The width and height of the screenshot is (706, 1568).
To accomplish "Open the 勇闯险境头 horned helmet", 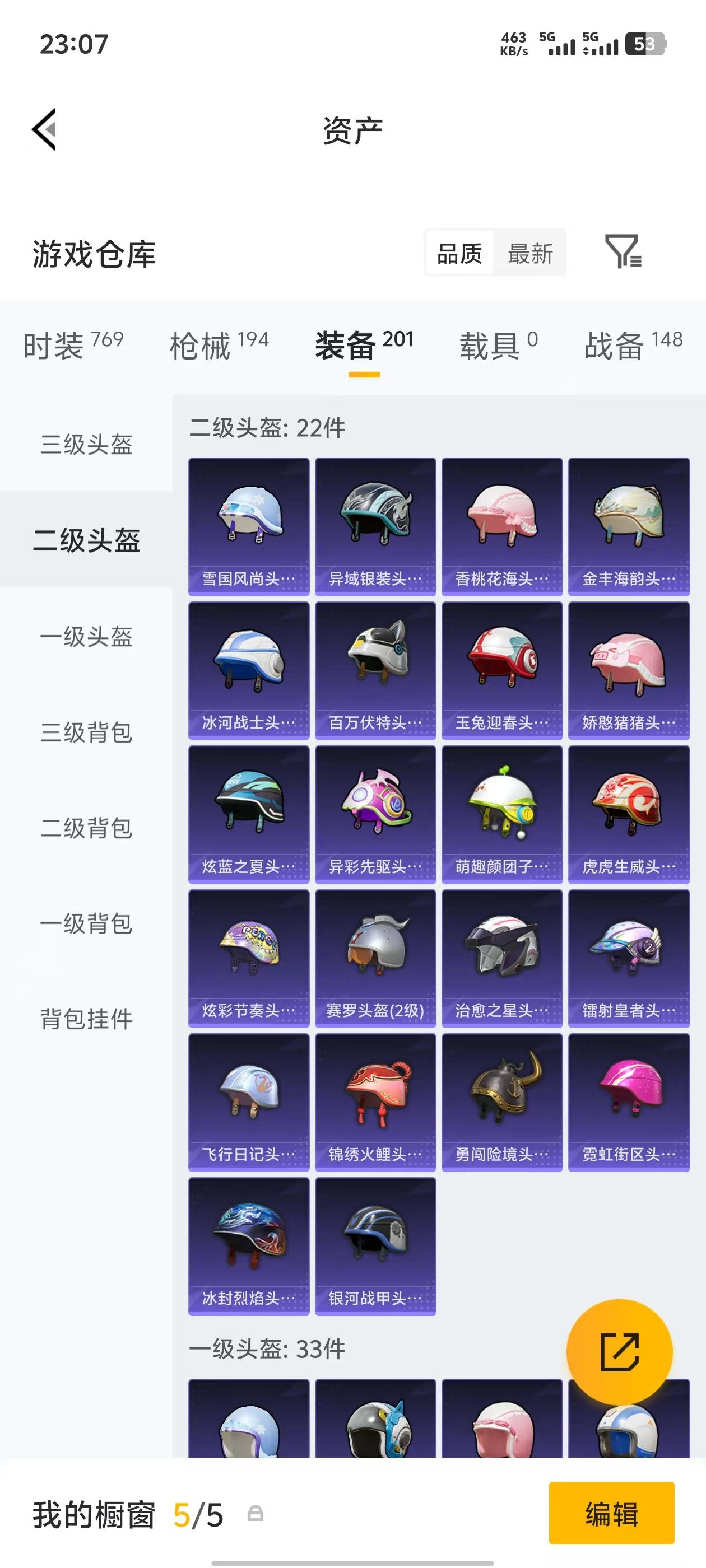I will 502,1103.
